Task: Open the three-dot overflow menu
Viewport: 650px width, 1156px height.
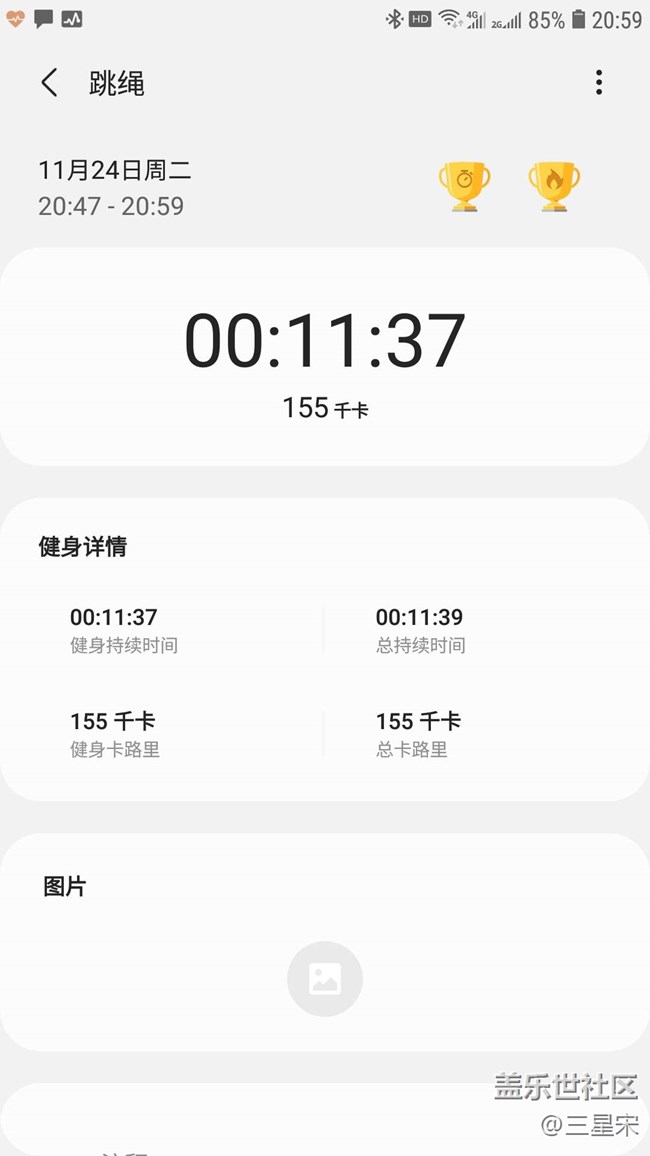Action: pos(598,83)
